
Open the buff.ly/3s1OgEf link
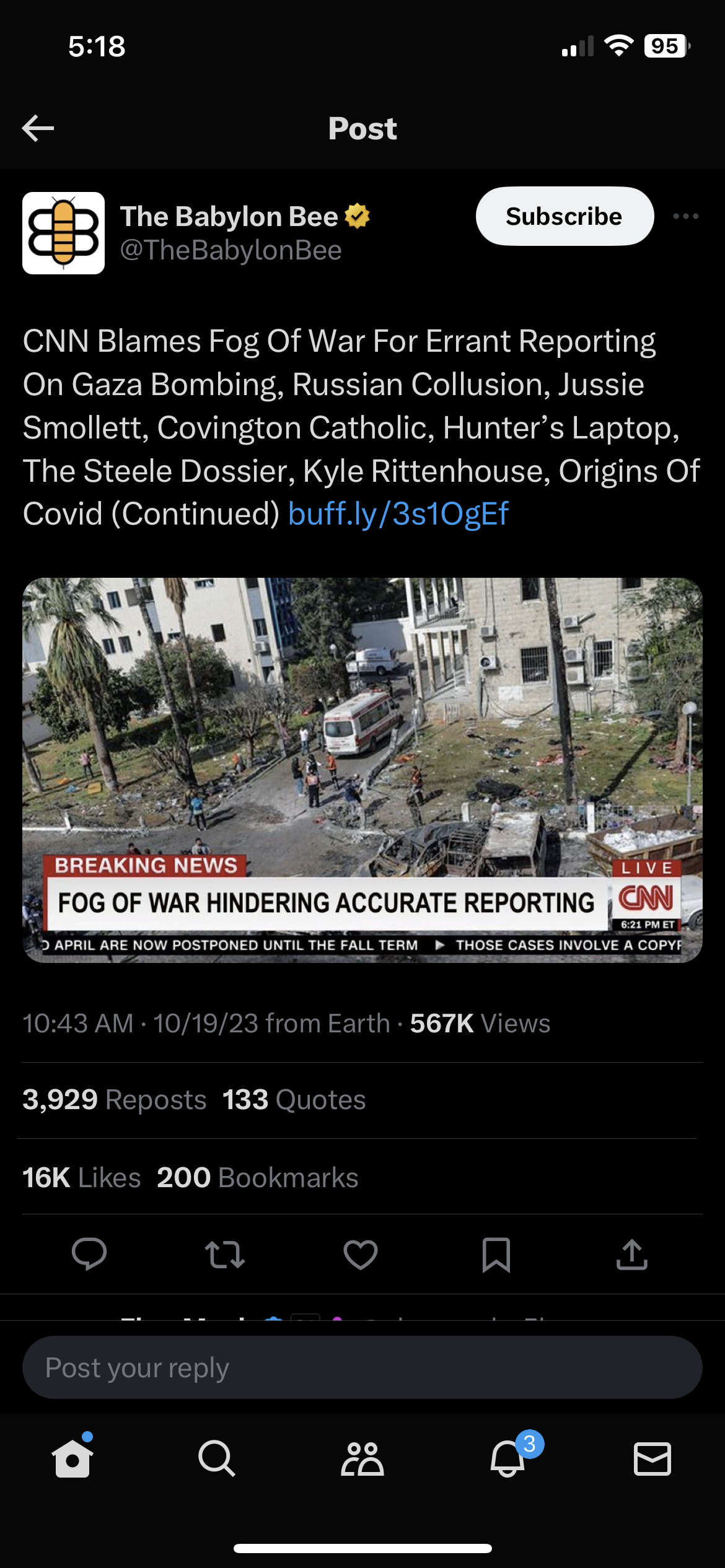tap(398, 514)
